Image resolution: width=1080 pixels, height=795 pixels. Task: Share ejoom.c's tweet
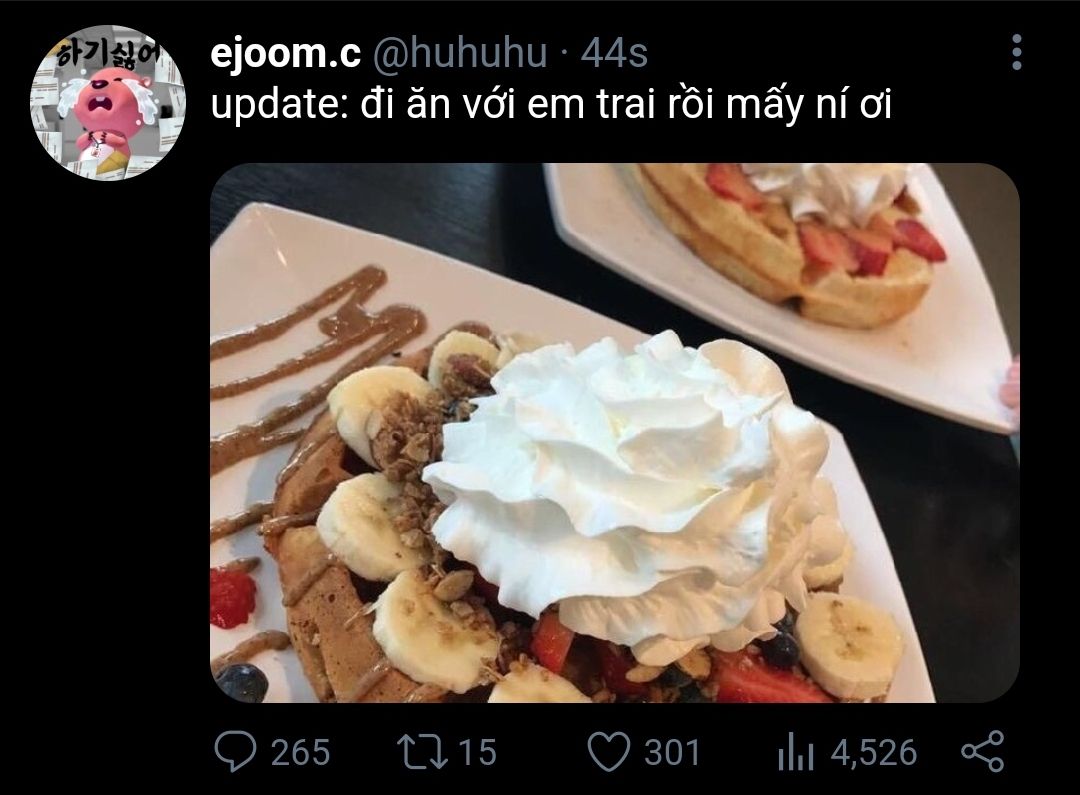(981, 751)
